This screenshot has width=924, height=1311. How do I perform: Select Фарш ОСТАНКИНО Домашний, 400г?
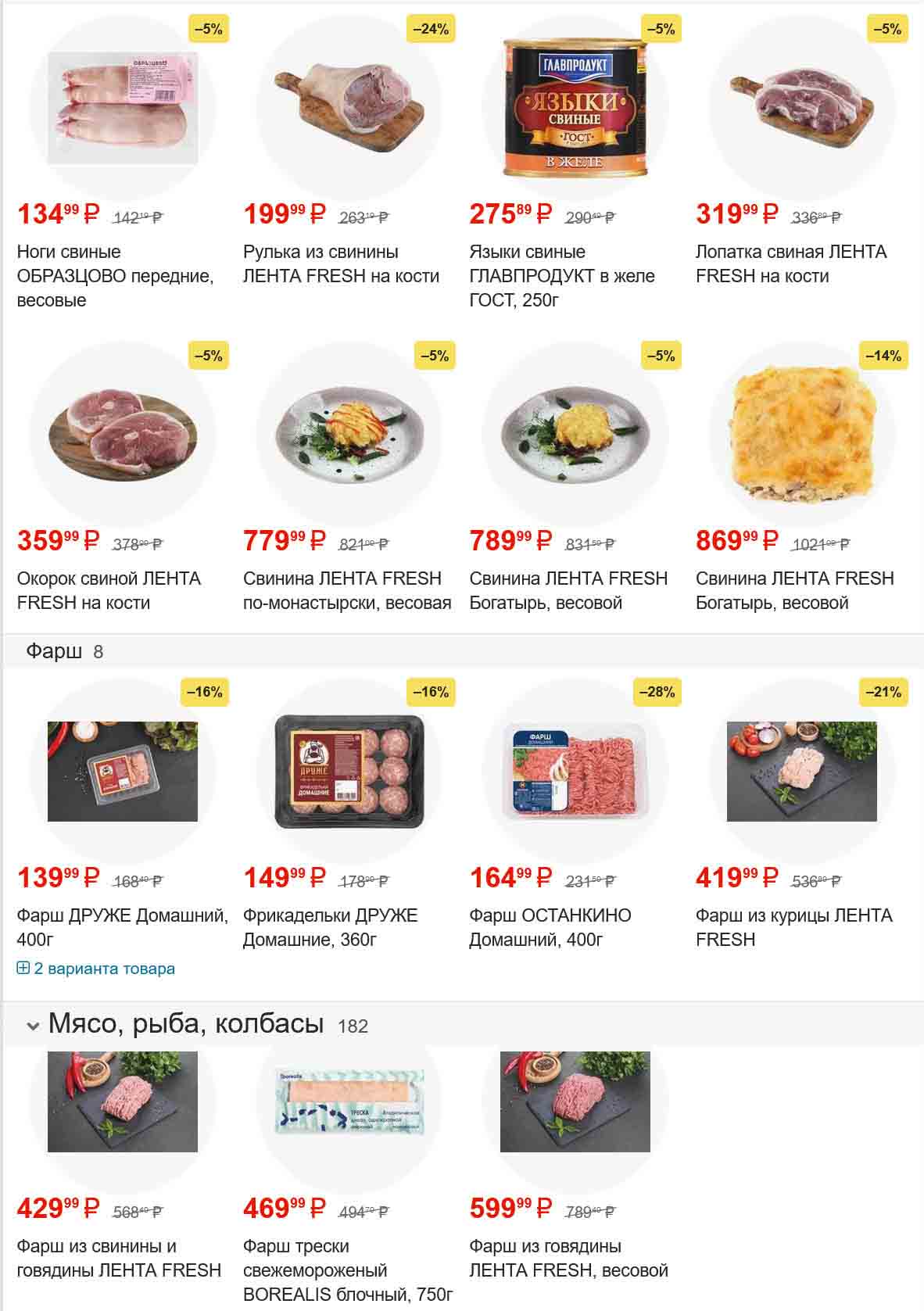[550, 926]
